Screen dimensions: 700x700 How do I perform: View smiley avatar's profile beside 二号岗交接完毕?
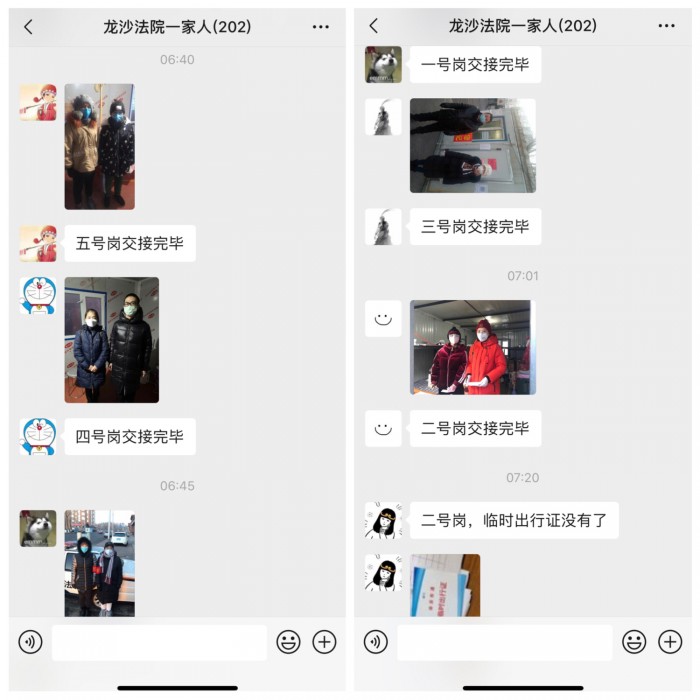383,428
